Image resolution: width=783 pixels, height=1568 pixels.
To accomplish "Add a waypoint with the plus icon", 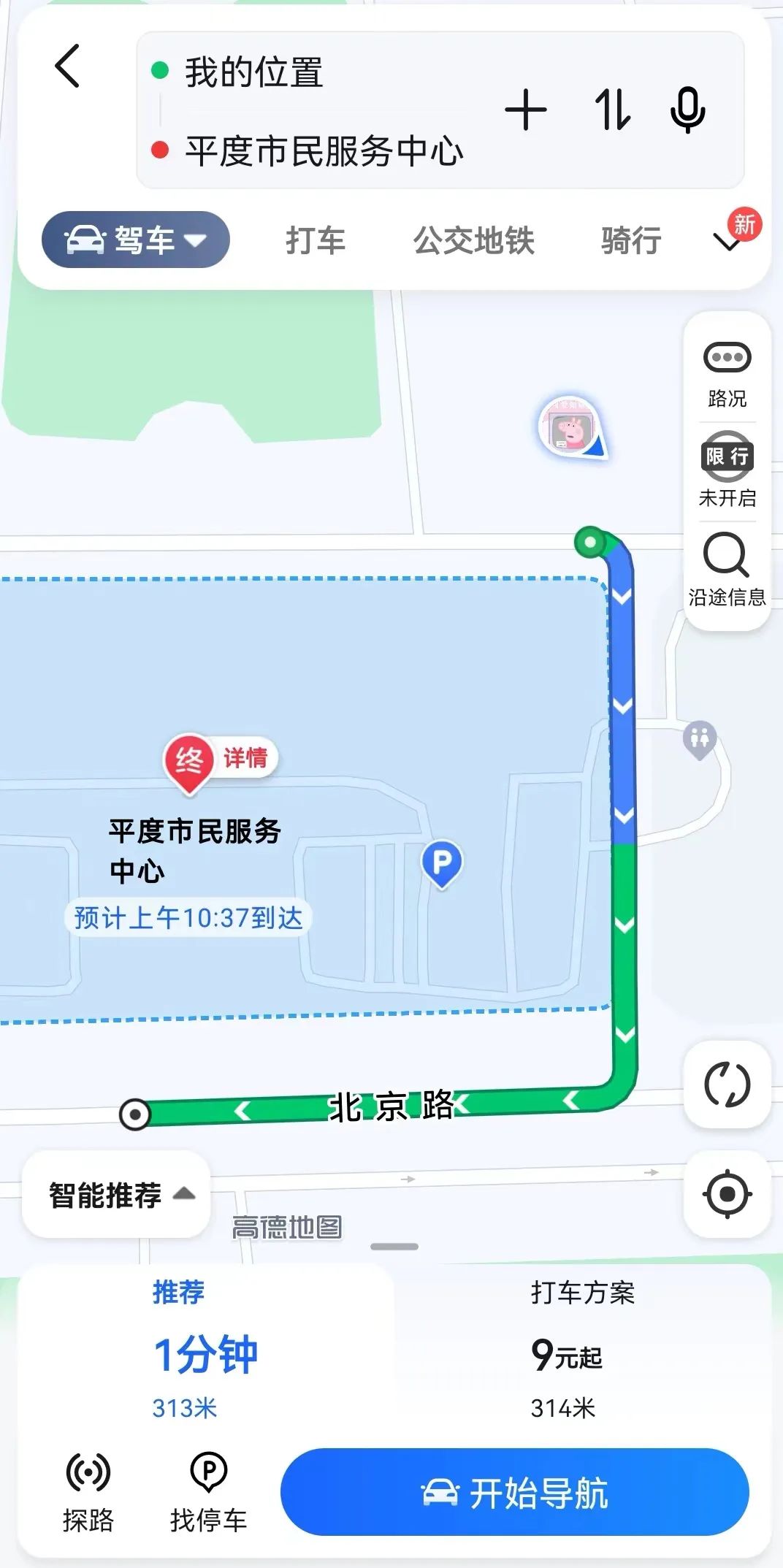I will pos(525,110).
